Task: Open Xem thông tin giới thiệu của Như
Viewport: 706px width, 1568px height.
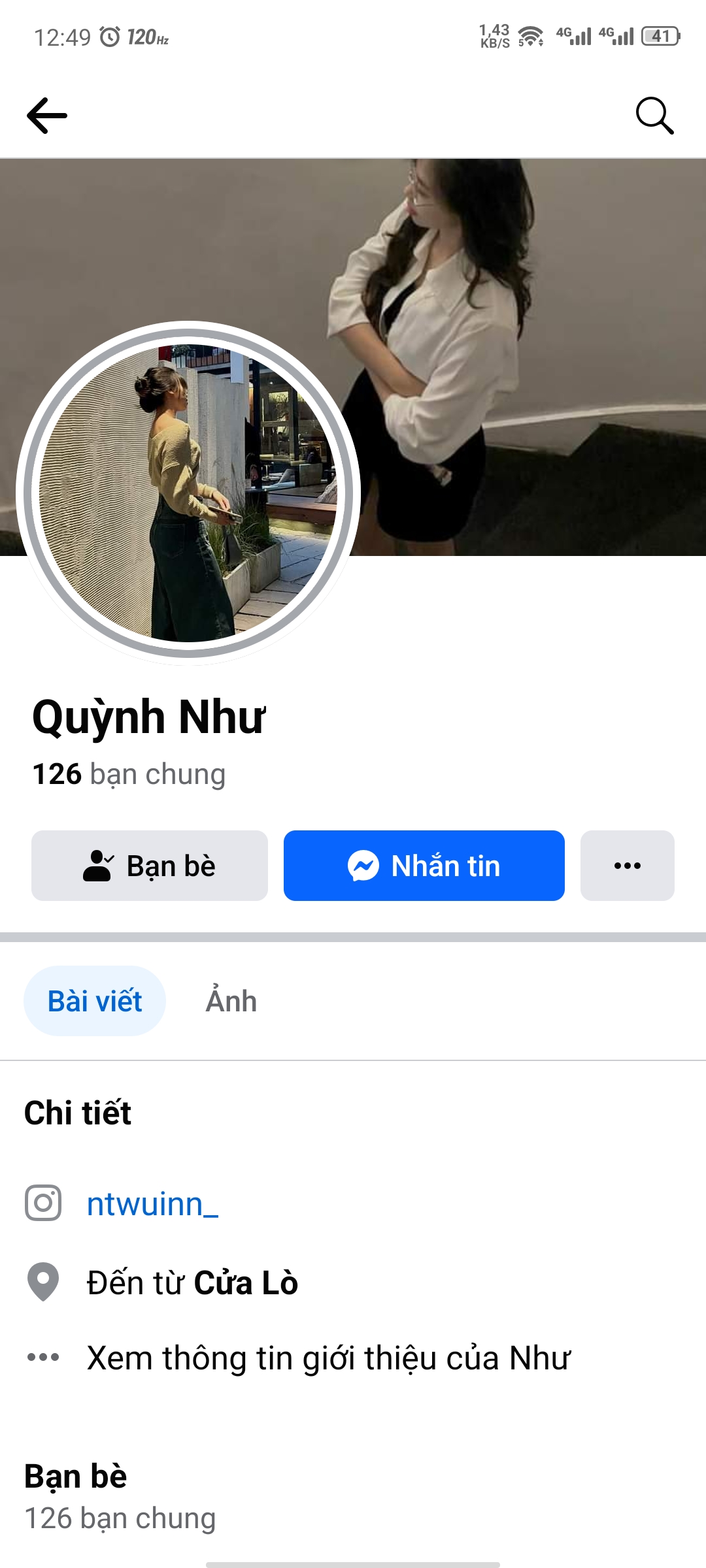Action: pos(328,1358)
